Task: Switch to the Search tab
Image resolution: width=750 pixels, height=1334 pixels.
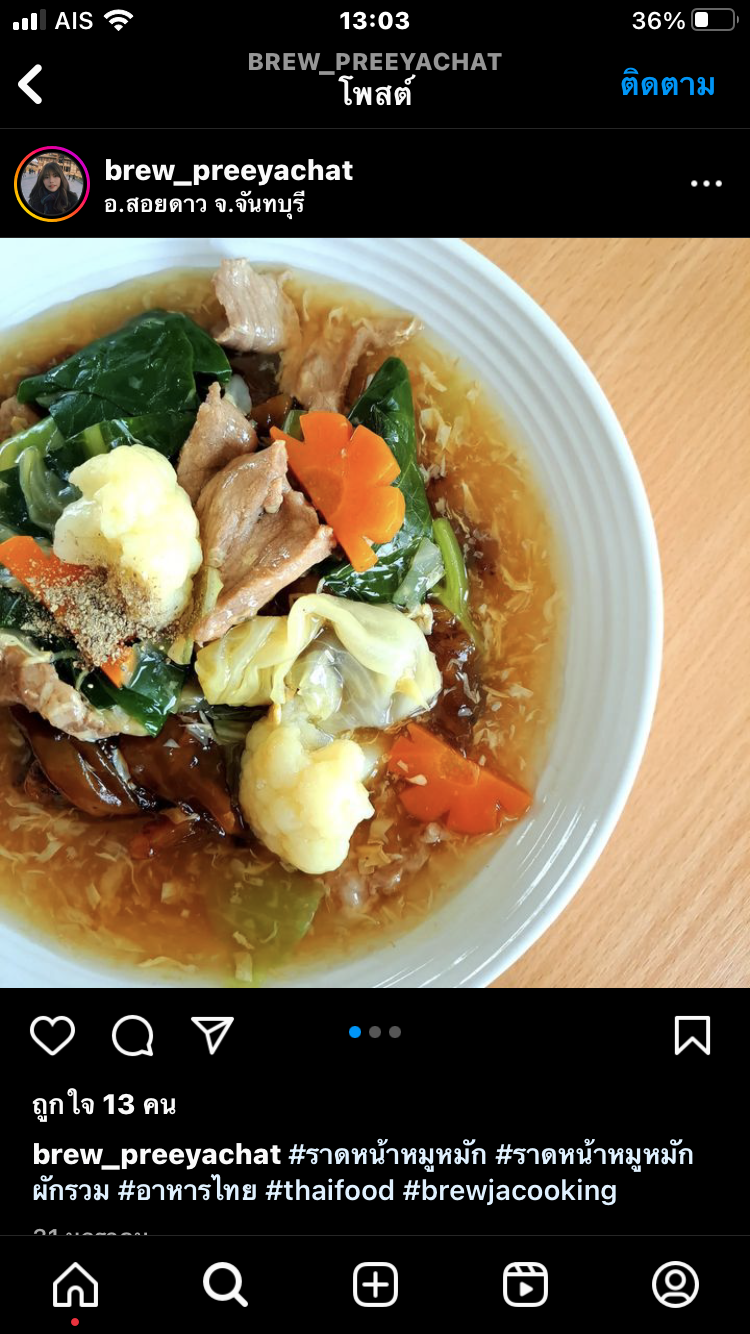Action: pos(225,1285)
